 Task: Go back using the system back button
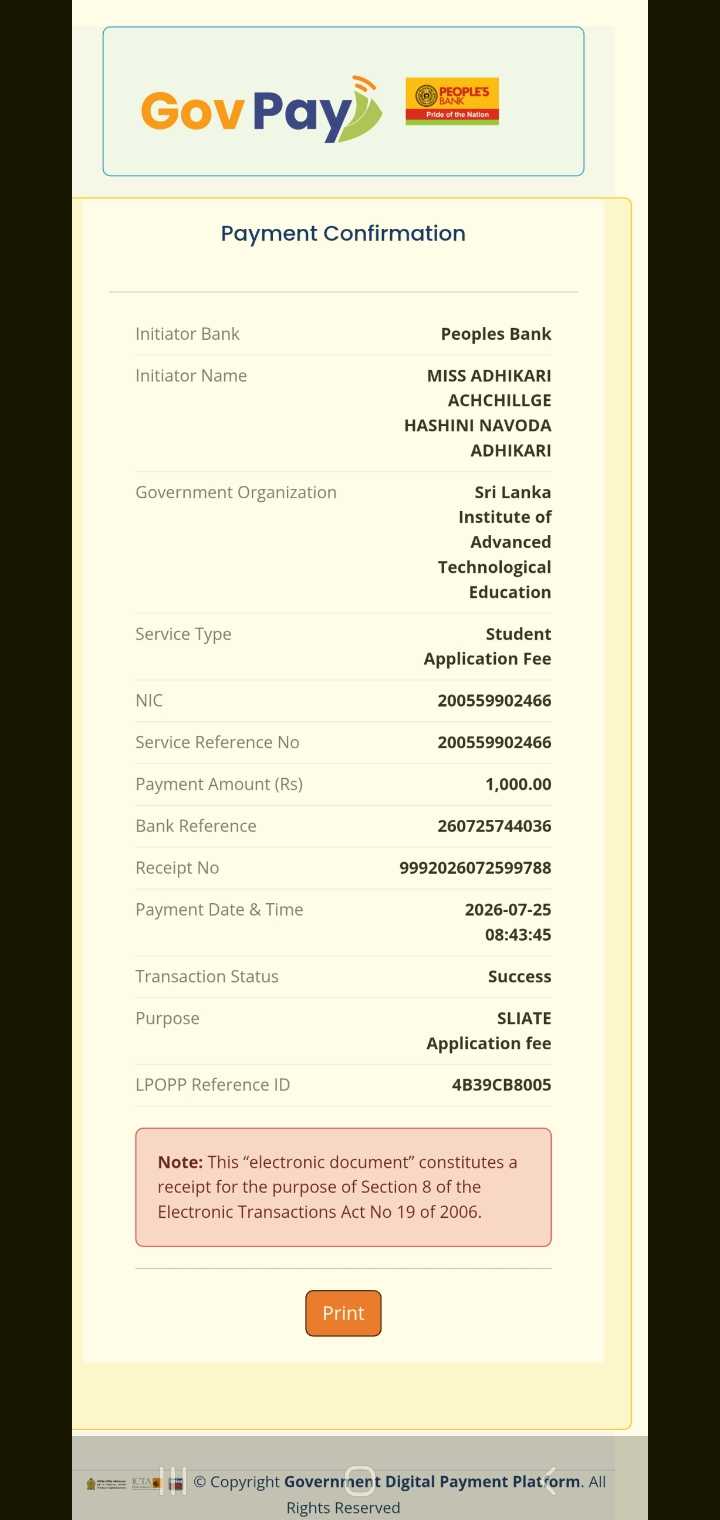coord(549,1481)
